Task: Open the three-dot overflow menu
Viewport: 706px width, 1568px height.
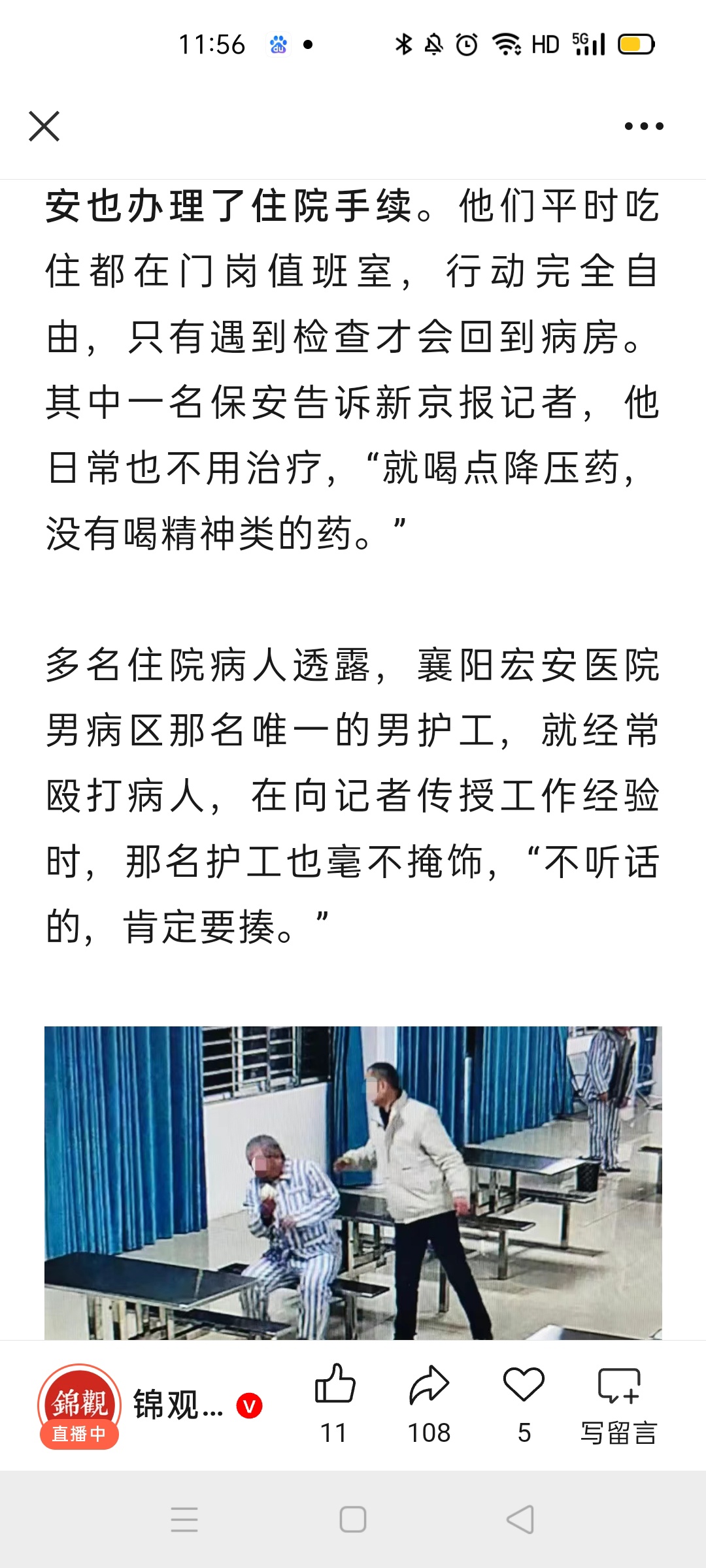Action: [644, 126]
